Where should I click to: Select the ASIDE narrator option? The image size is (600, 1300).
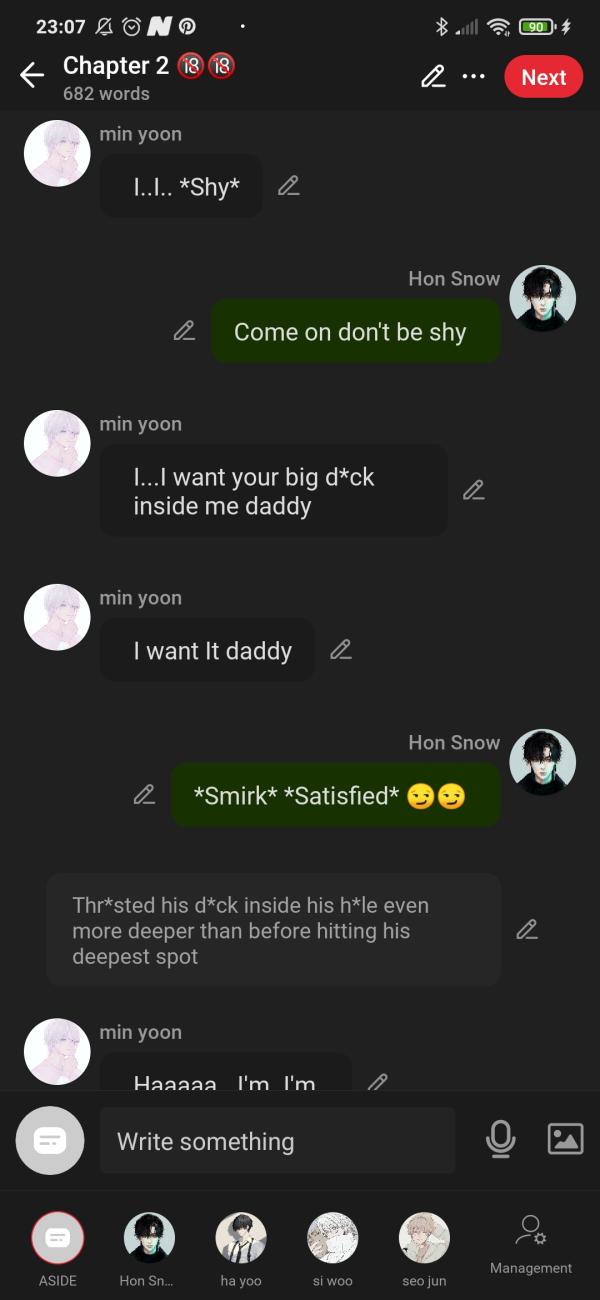pyautogui.click(x=58, y=1238)
